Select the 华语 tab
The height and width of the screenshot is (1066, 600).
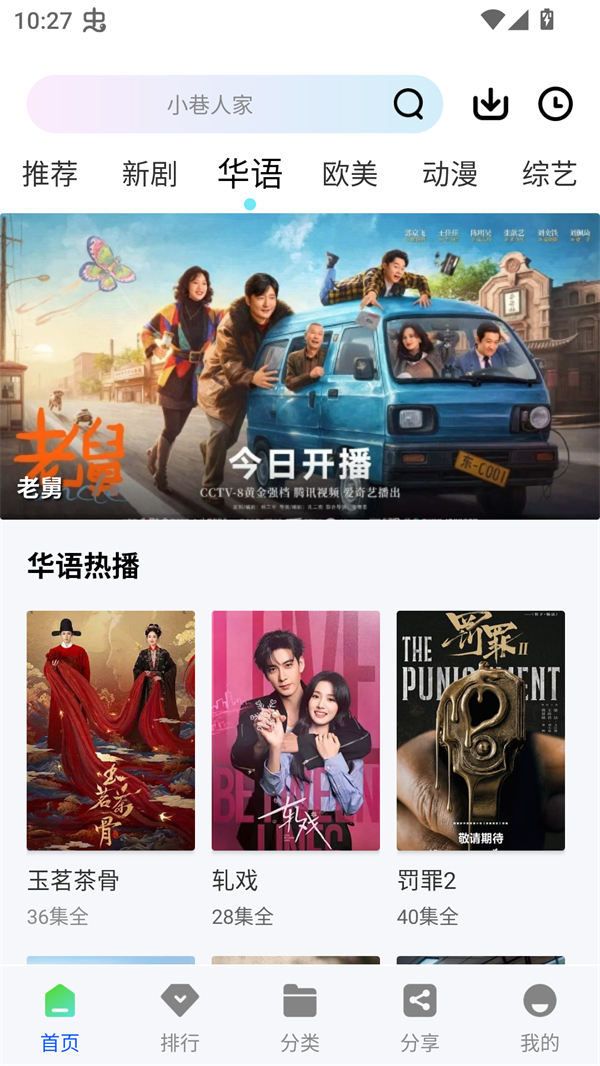250,174
